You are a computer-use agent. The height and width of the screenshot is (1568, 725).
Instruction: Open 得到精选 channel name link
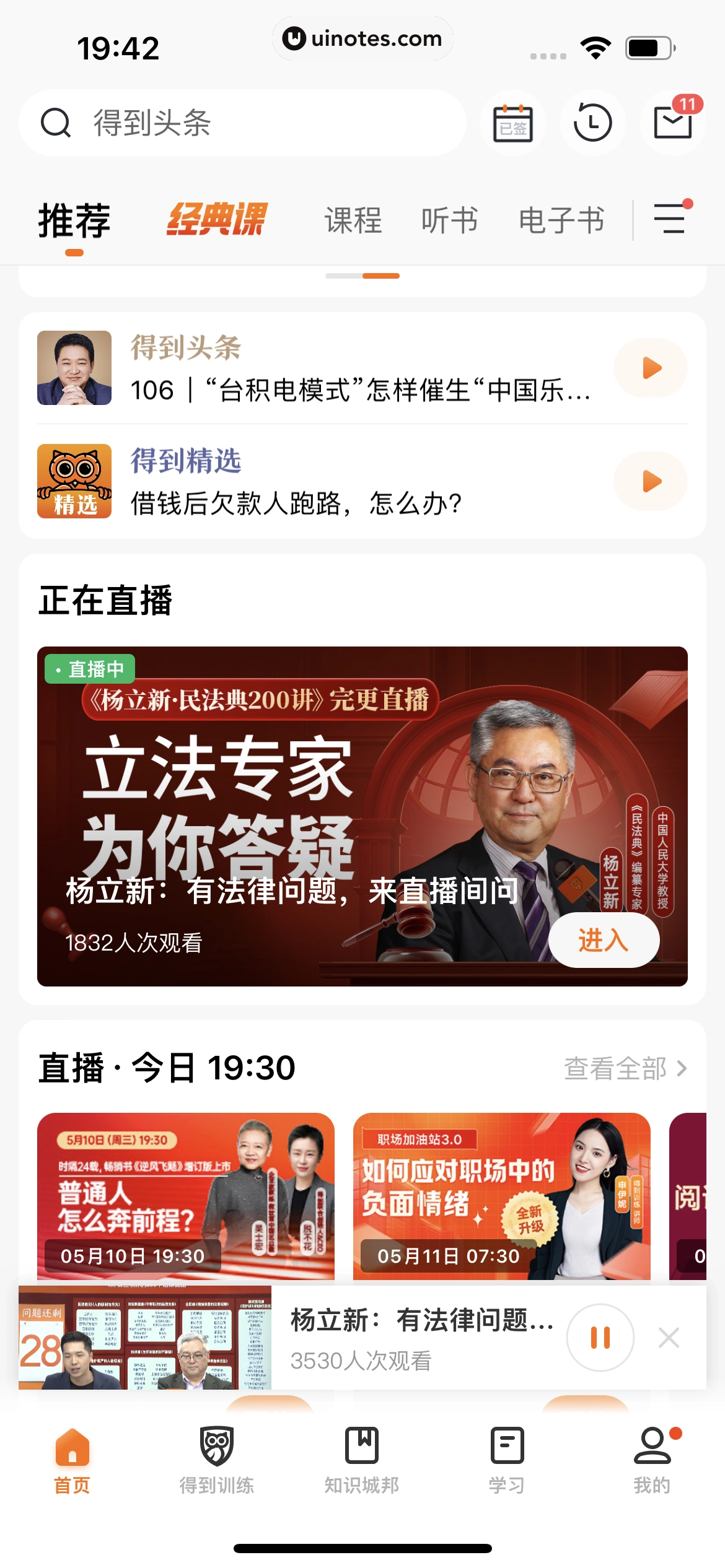point(186,460)
